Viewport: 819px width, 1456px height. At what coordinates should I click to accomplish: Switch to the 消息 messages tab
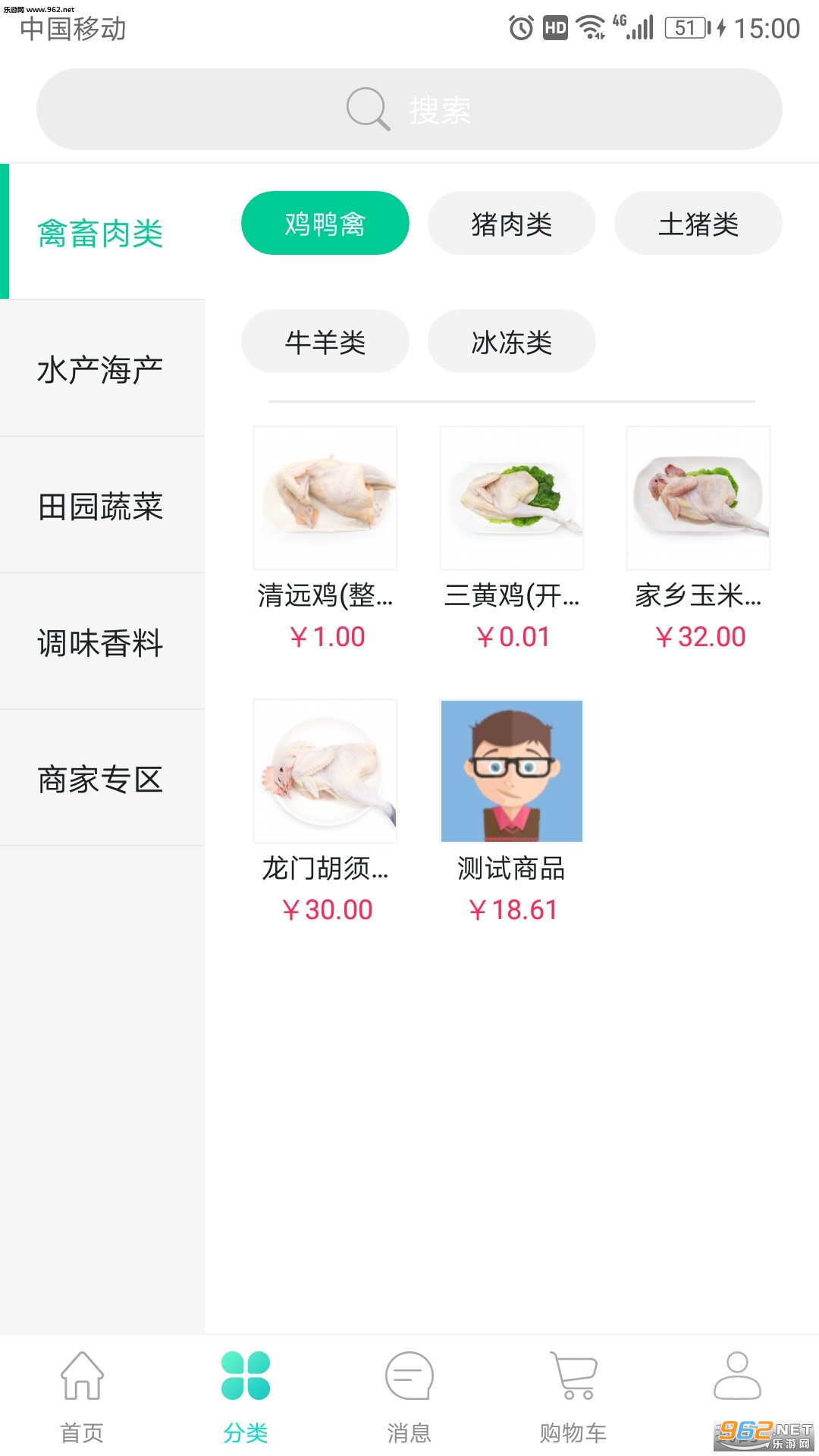409,1395
